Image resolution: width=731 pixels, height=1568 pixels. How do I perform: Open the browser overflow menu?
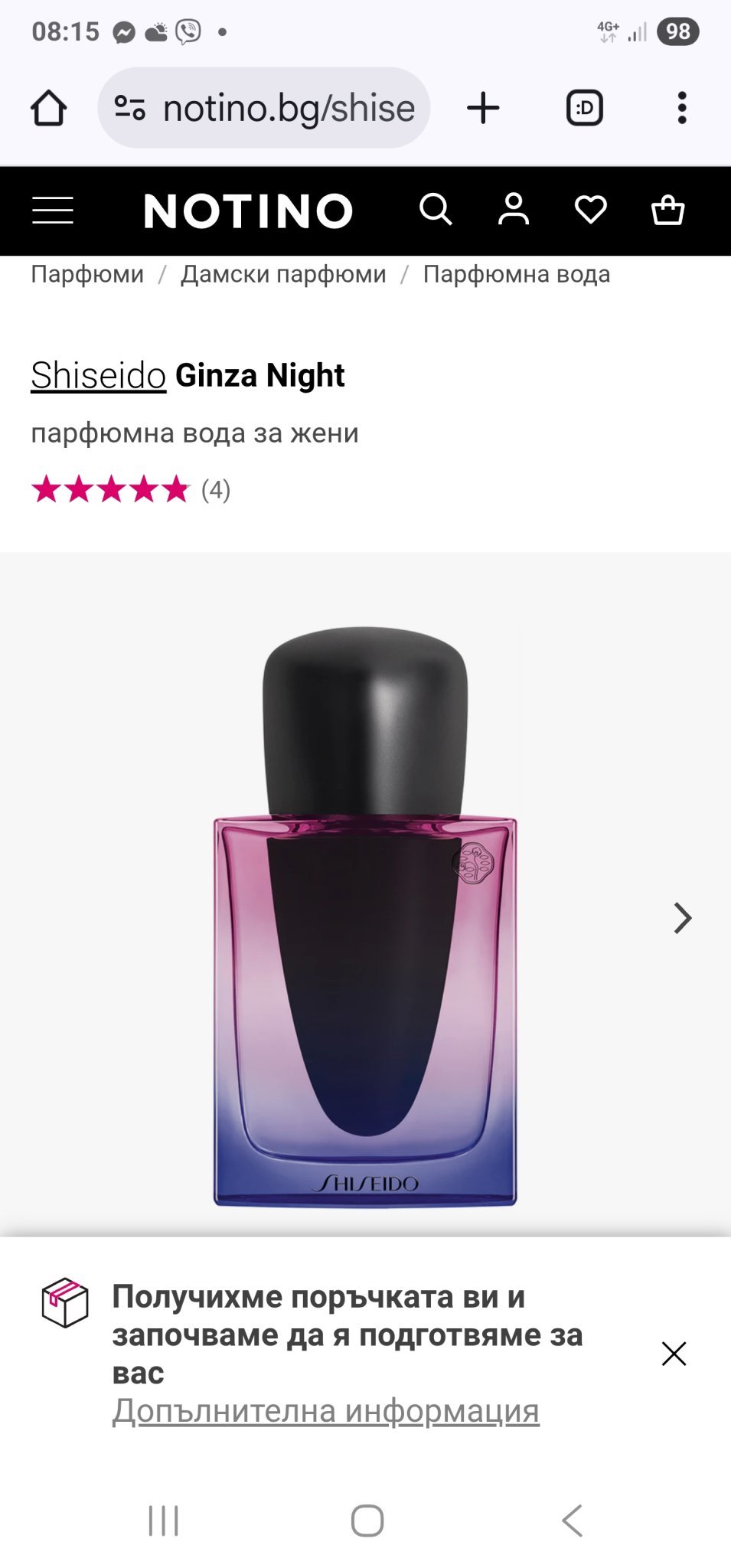click(681, 108)
